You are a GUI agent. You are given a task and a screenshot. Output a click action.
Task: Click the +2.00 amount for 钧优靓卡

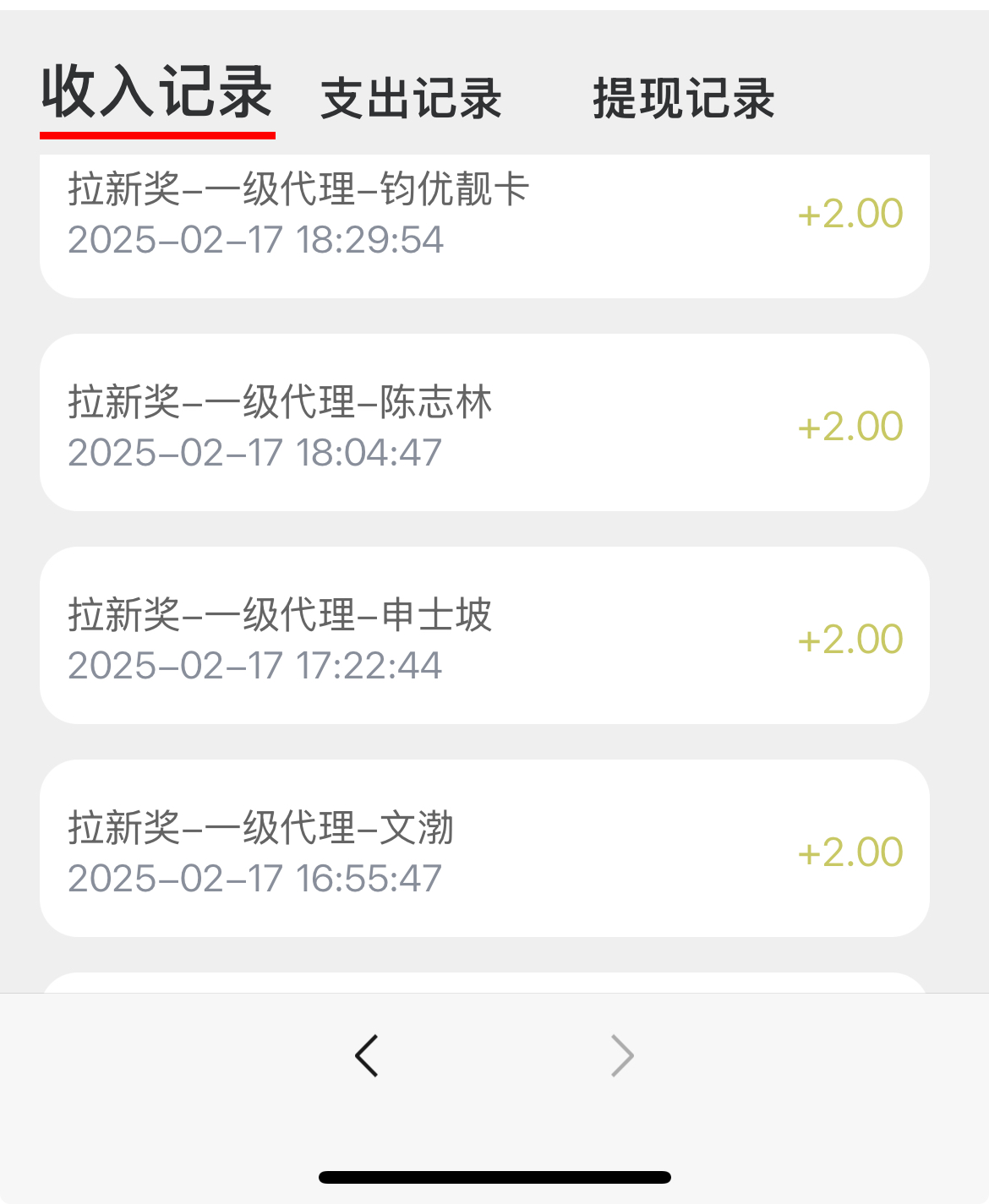coord(850,212)
